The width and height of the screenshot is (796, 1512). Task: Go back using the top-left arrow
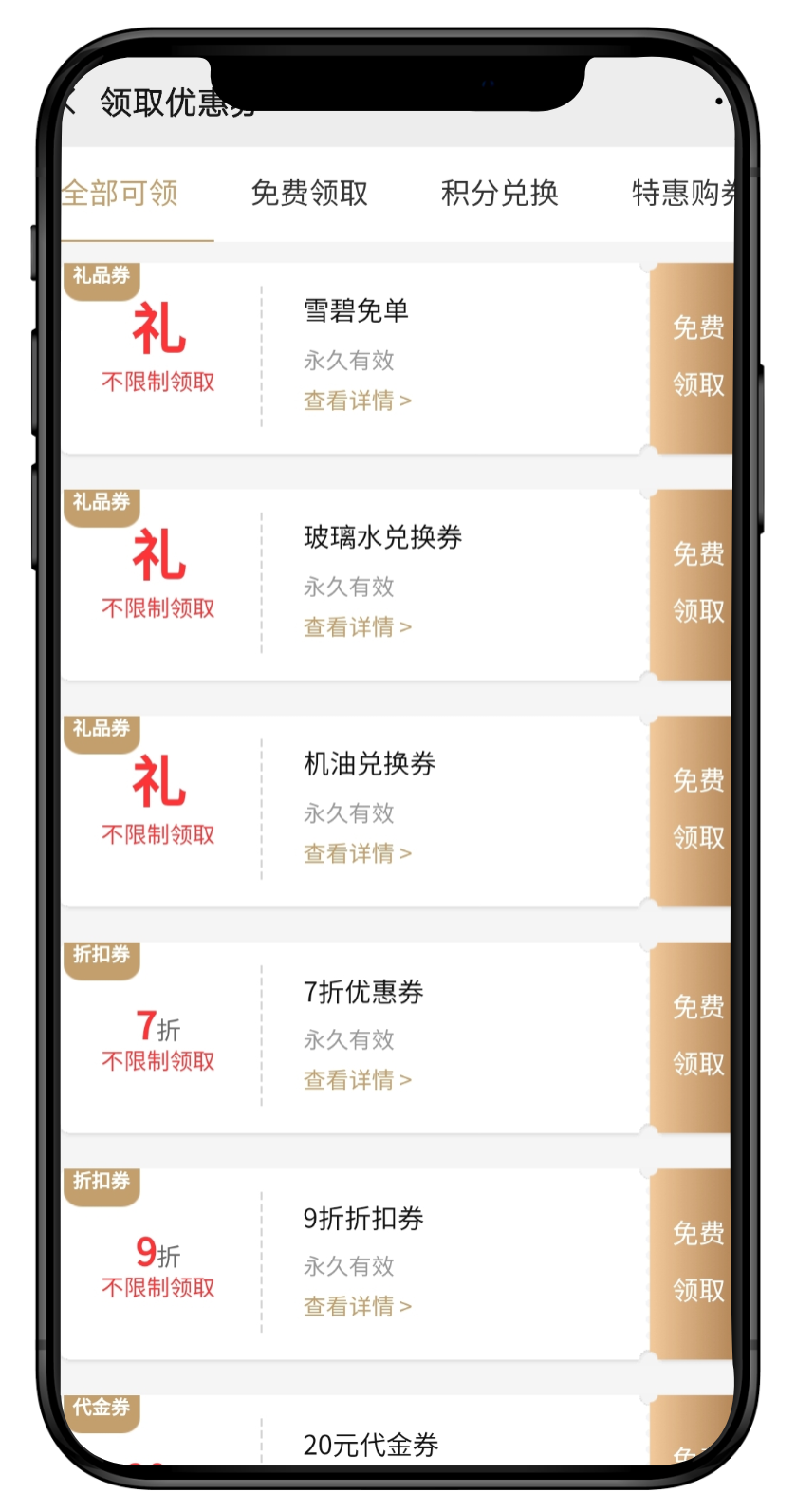[70, 103]
